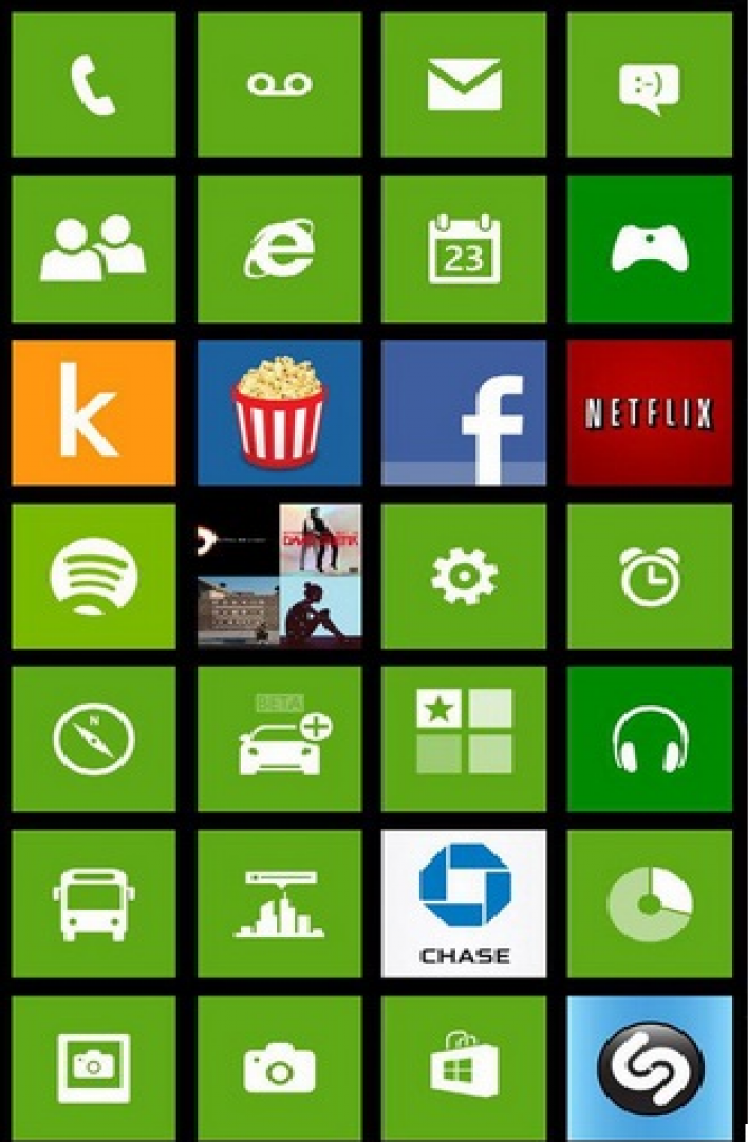Launch Spotify
The image size is (750, 1142).
point(93,576)
